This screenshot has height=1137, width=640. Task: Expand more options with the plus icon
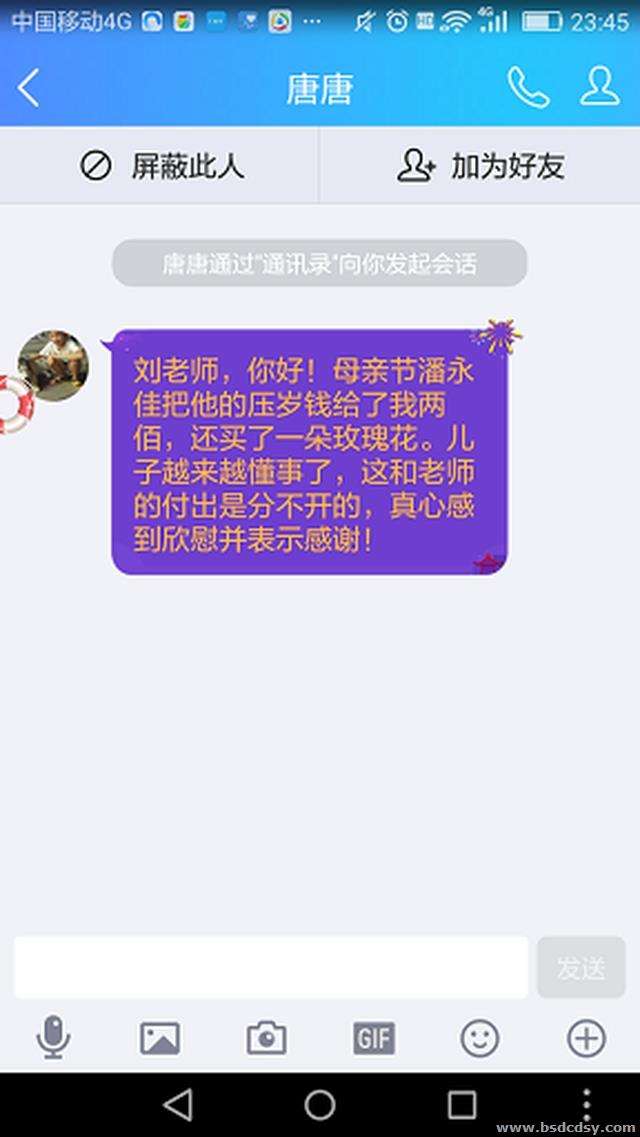(x=586, y=1038)
